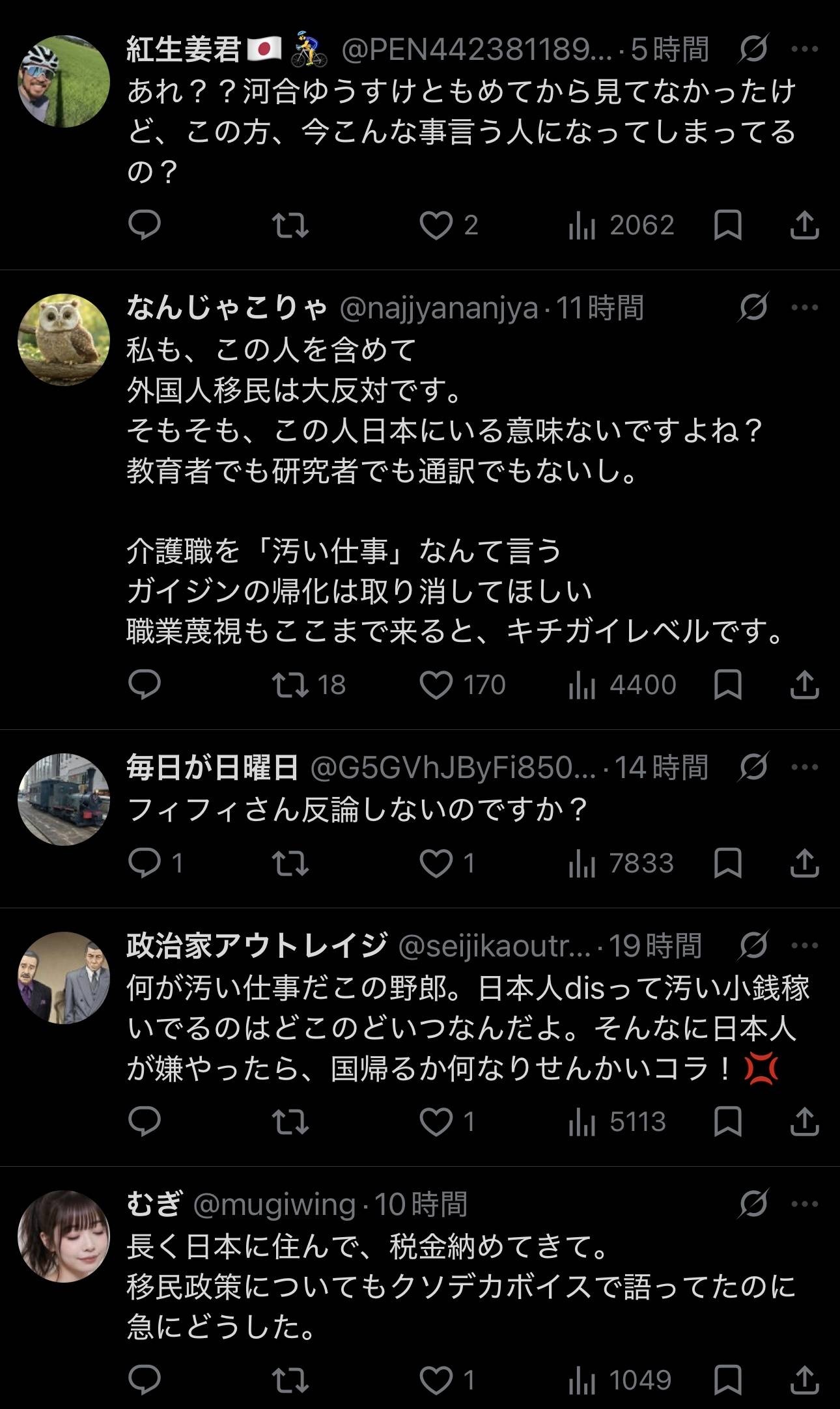Bookmark 毎日が日曜日's reply
This screenshot has height=1409, width=840.
point(727,863)
